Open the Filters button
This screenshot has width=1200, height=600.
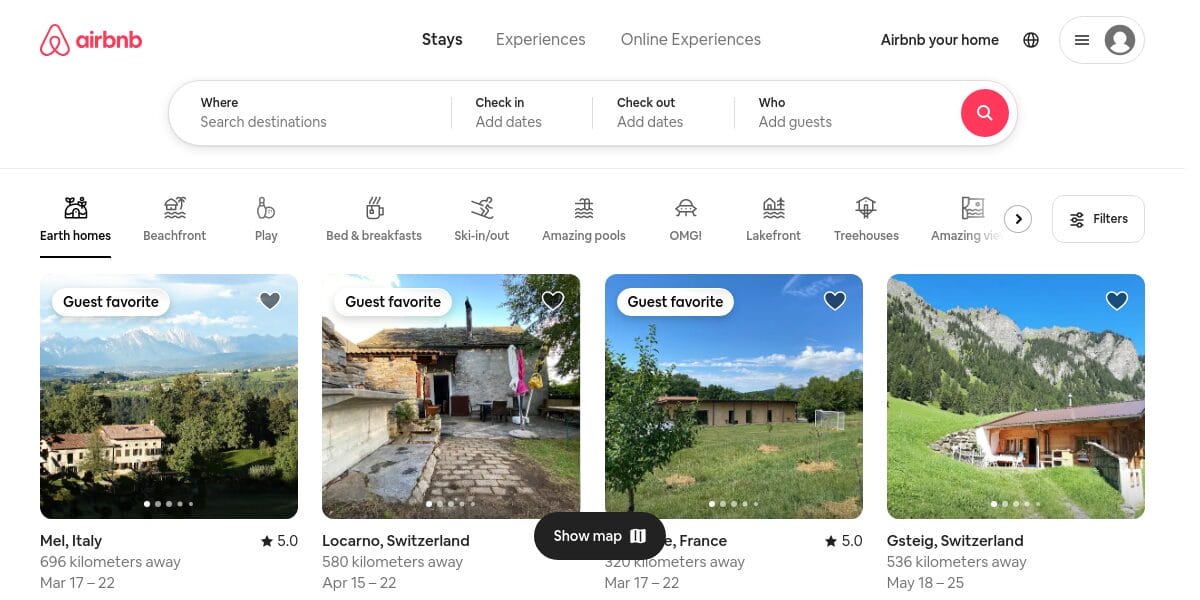(x=1098, y=219)
